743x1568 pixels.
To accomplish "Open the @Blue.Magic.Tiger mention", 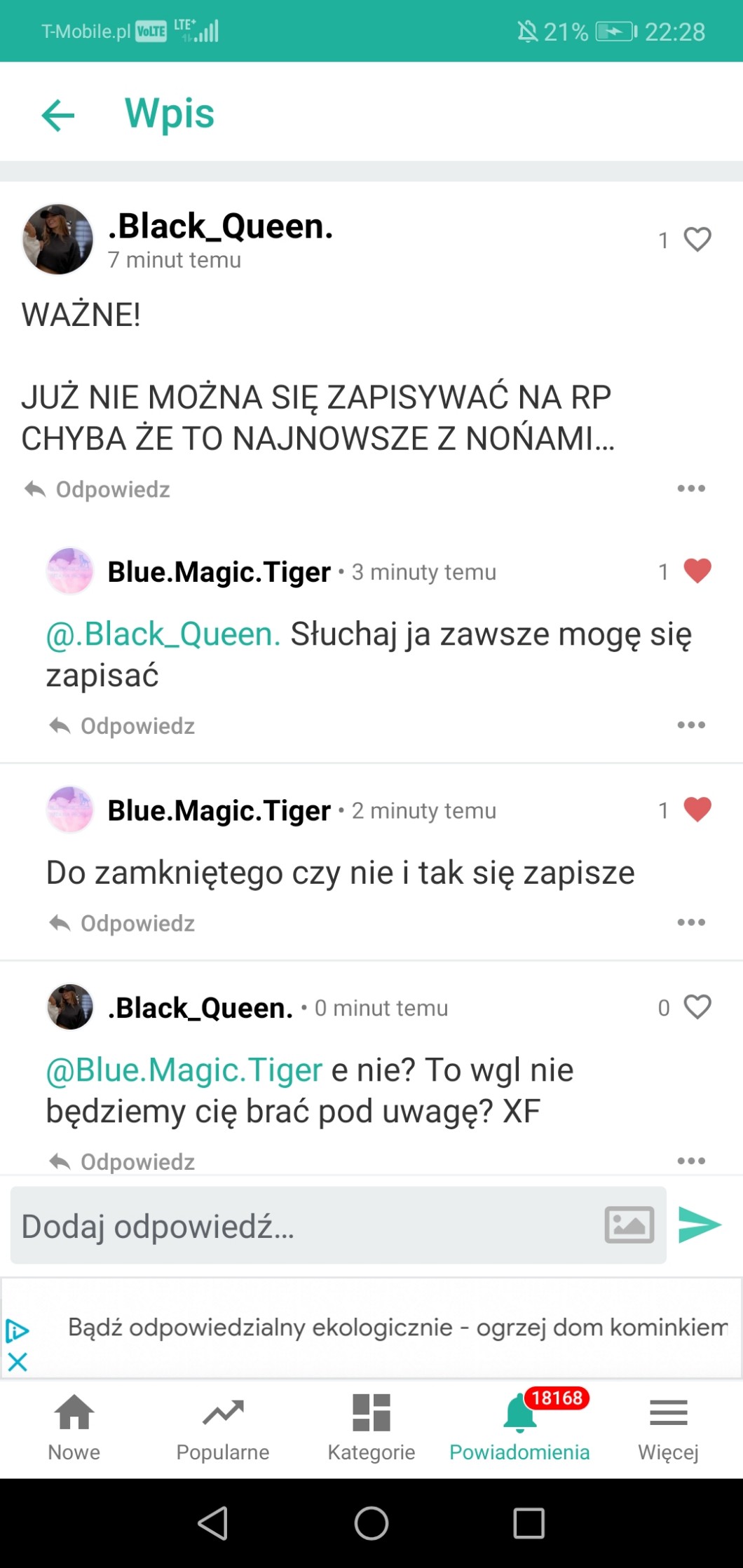I will point(184,1070).
